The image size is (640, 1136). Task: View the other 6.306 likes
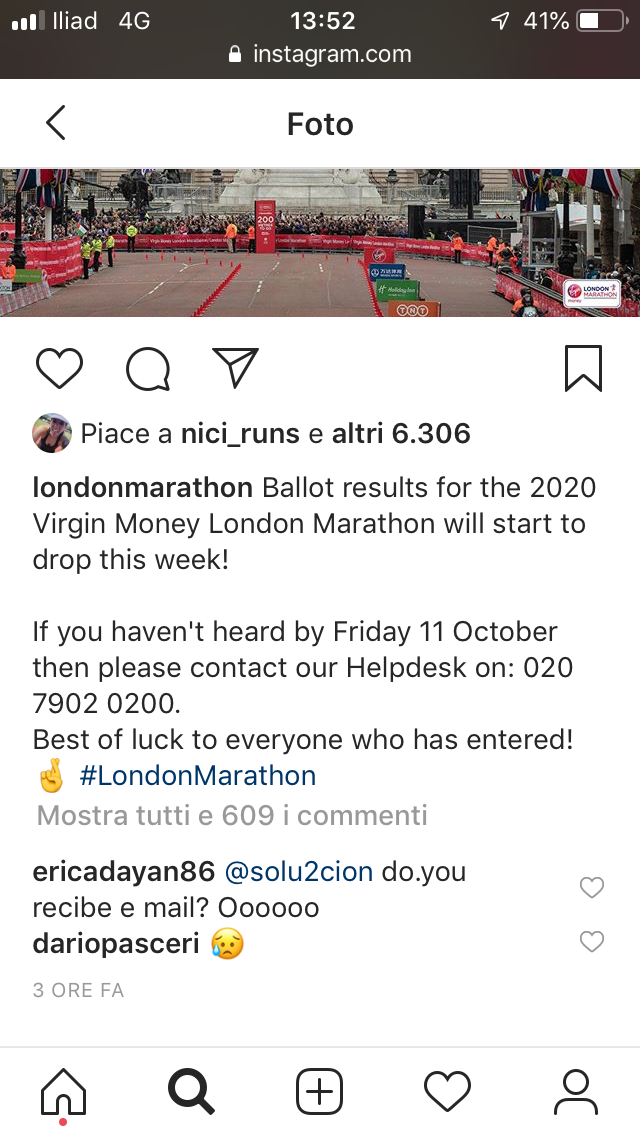pyautogui.click(x=401, y=433)
